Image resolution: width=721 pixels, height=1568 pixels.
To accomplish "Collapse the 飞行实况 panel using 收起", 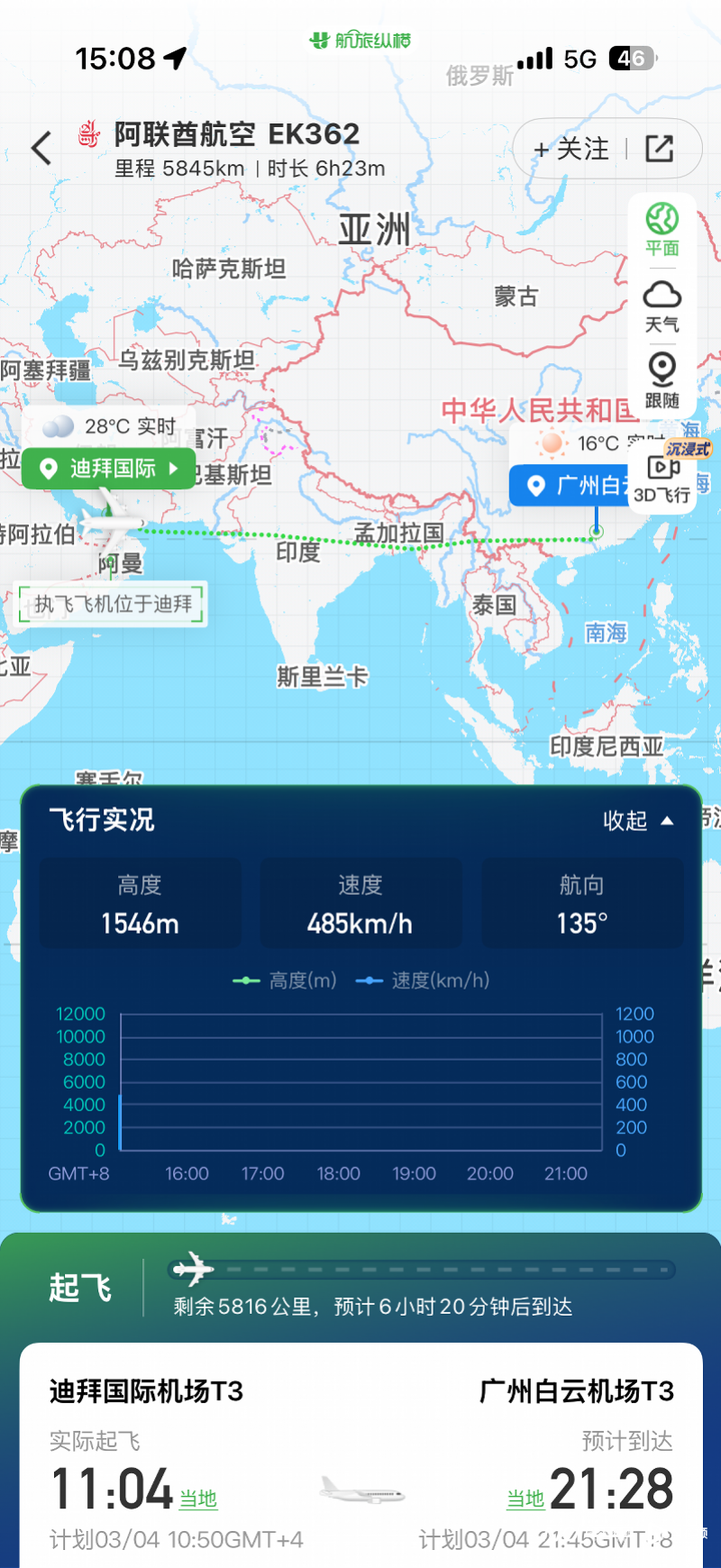I will (x=637, y=821).
